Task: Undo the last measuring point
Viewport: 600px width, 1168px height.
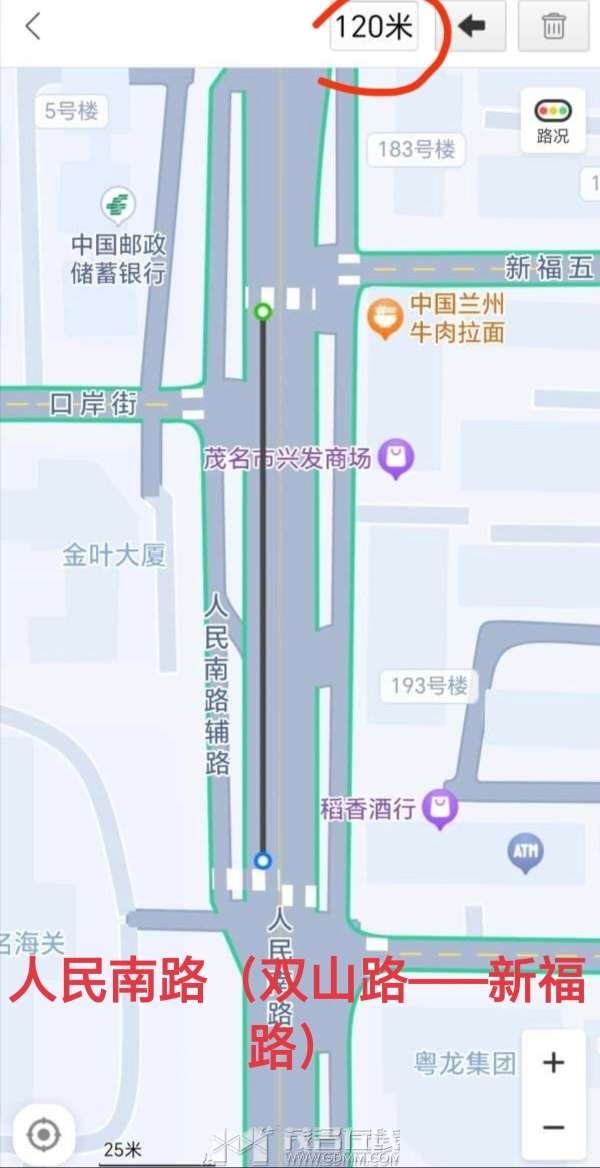Action: (472, 27)
